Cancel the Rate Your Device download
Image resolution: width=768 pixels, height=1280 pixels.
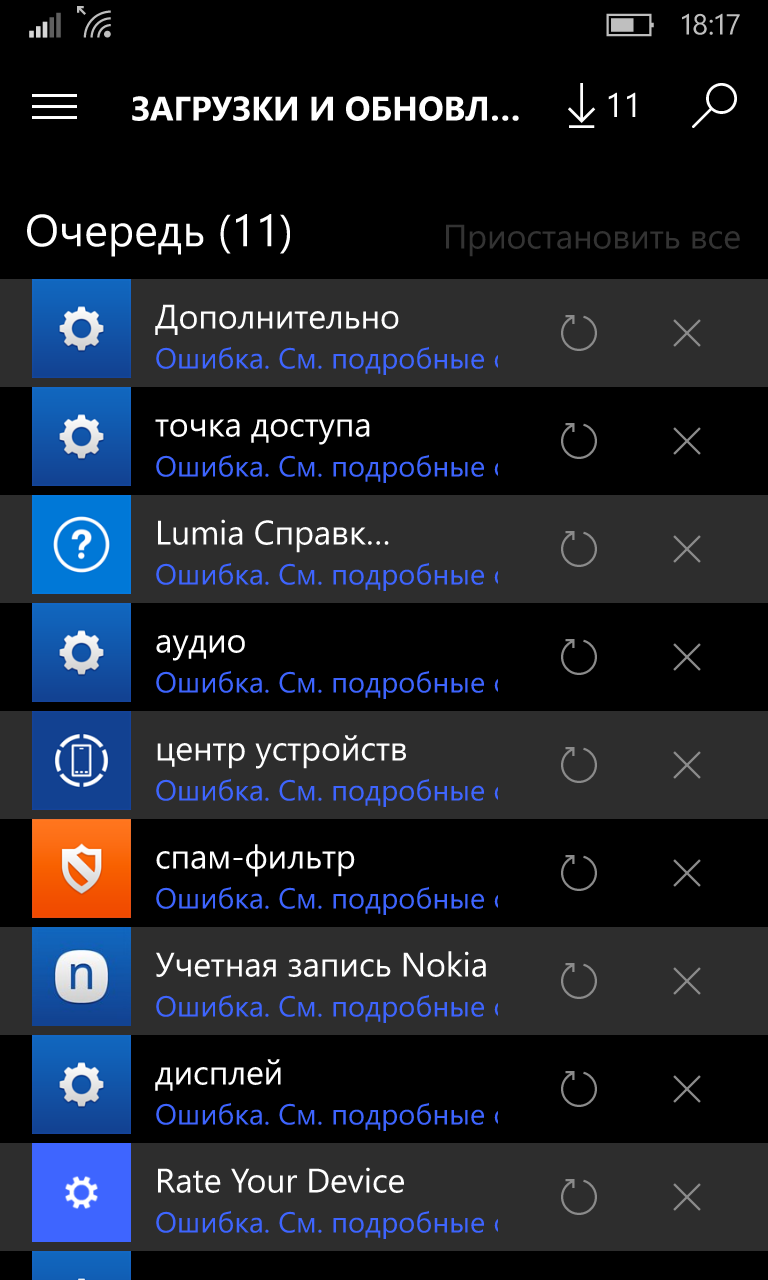687,1197
